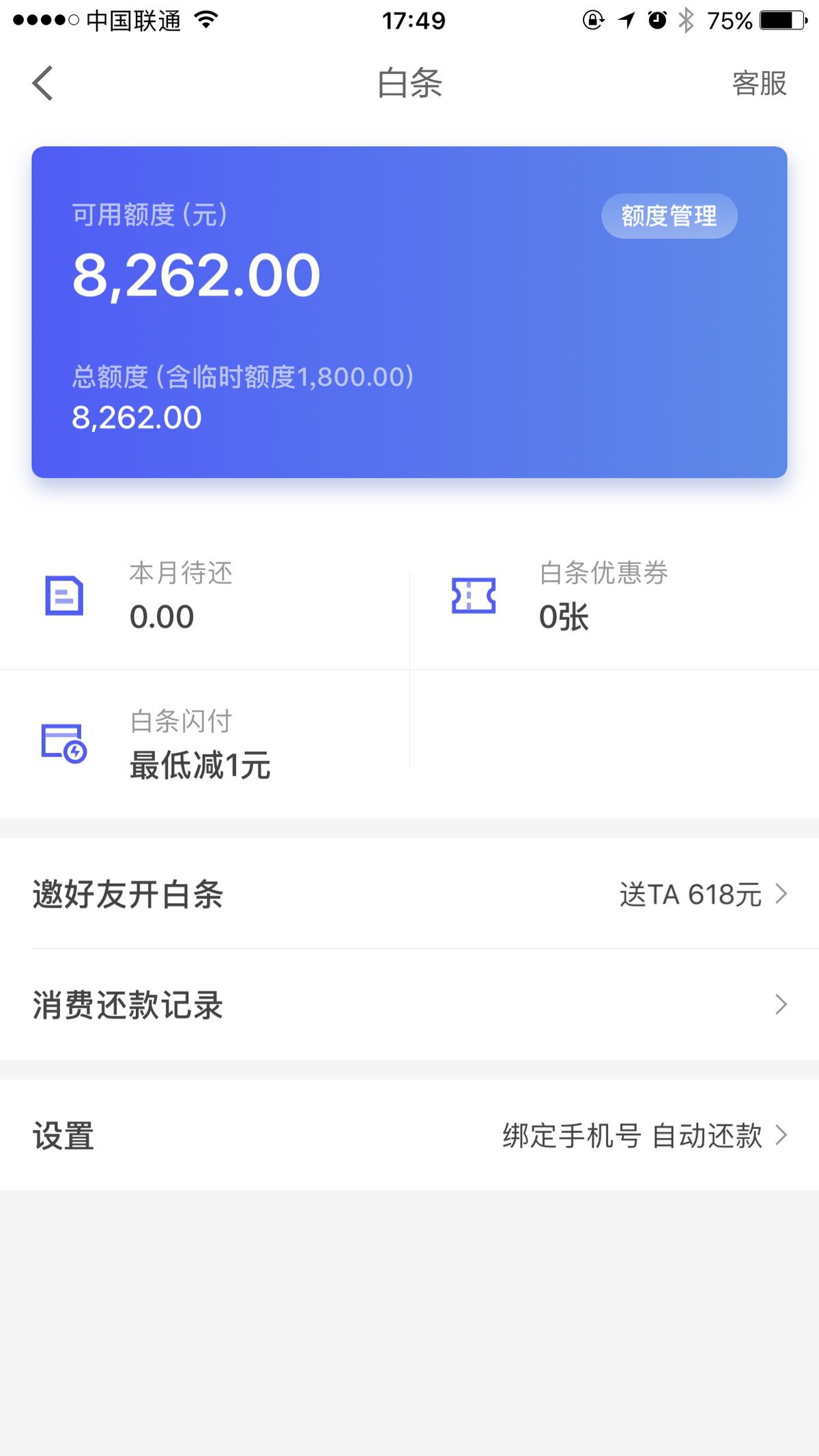Screen dimensions: 819x1456
Task: Go back using the top-left arrow
Action: (42, 83)
